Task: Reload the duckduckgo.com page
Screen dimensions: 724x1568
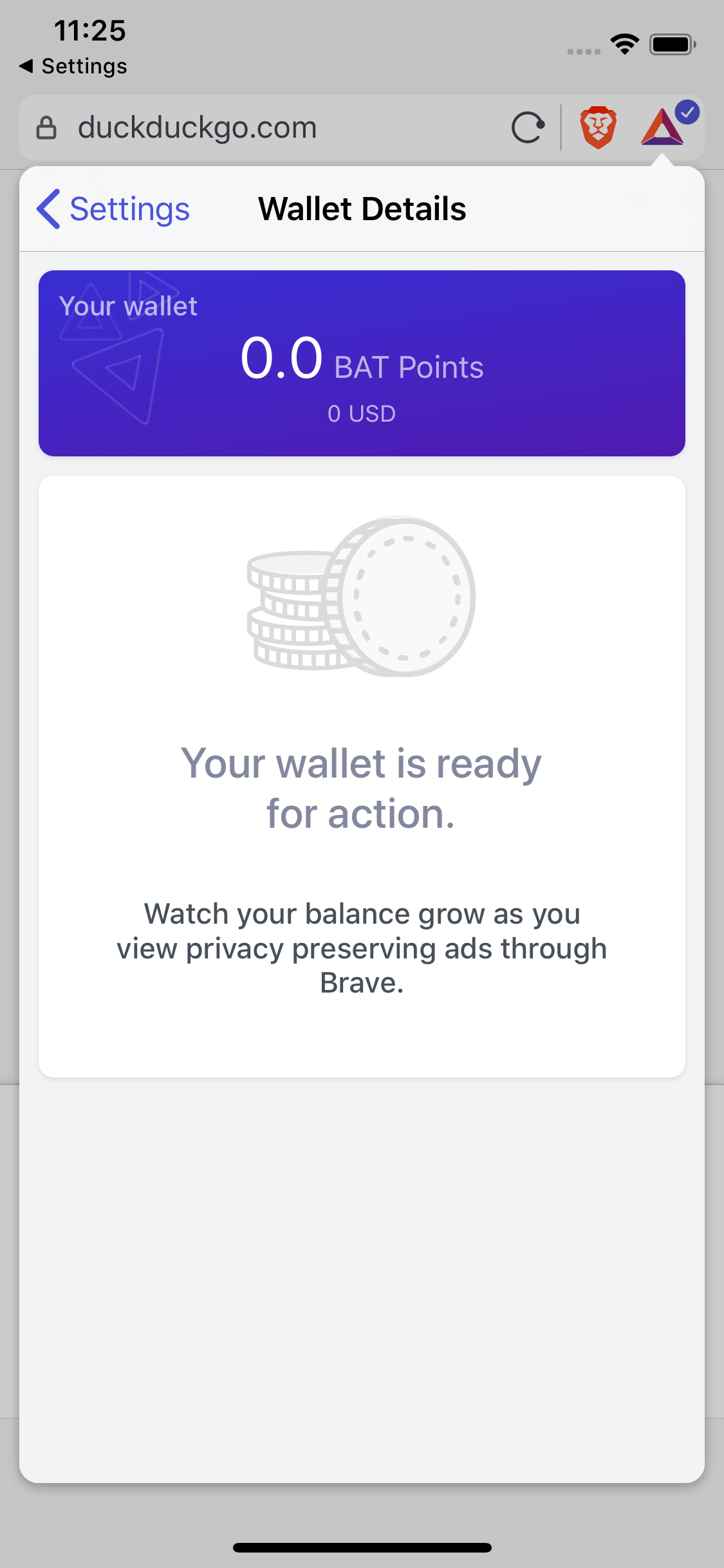Action: point(528,127)
